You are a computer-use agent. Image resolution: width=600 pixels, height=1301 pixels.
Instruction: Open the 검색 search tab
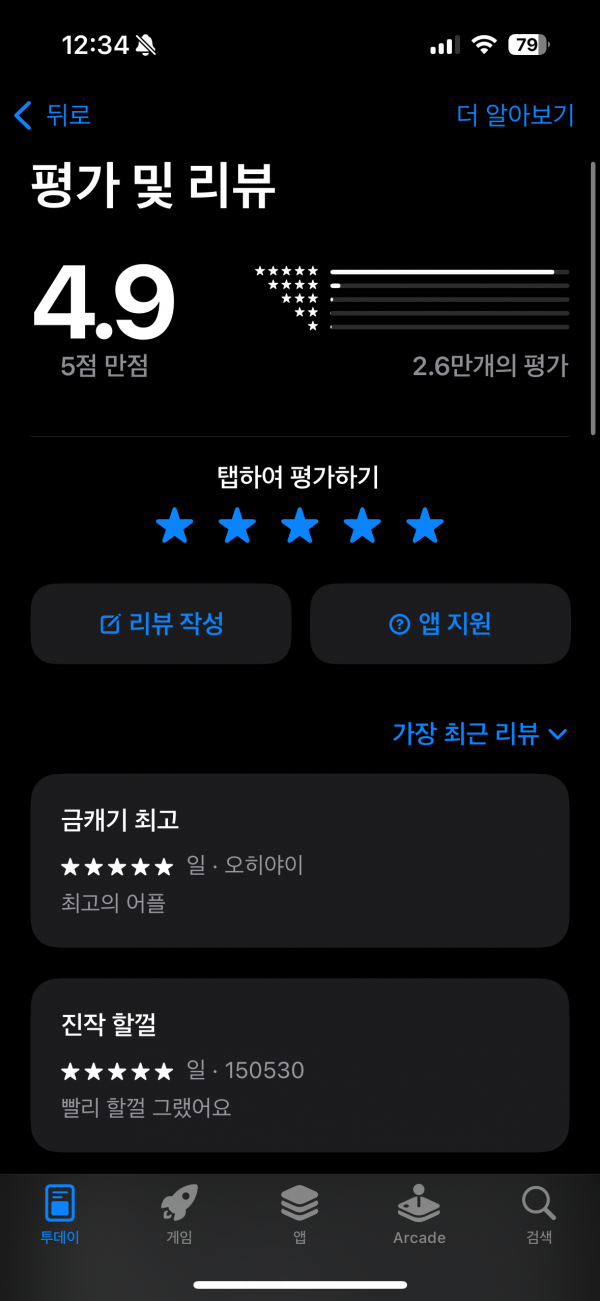[x=539, y=1214]
